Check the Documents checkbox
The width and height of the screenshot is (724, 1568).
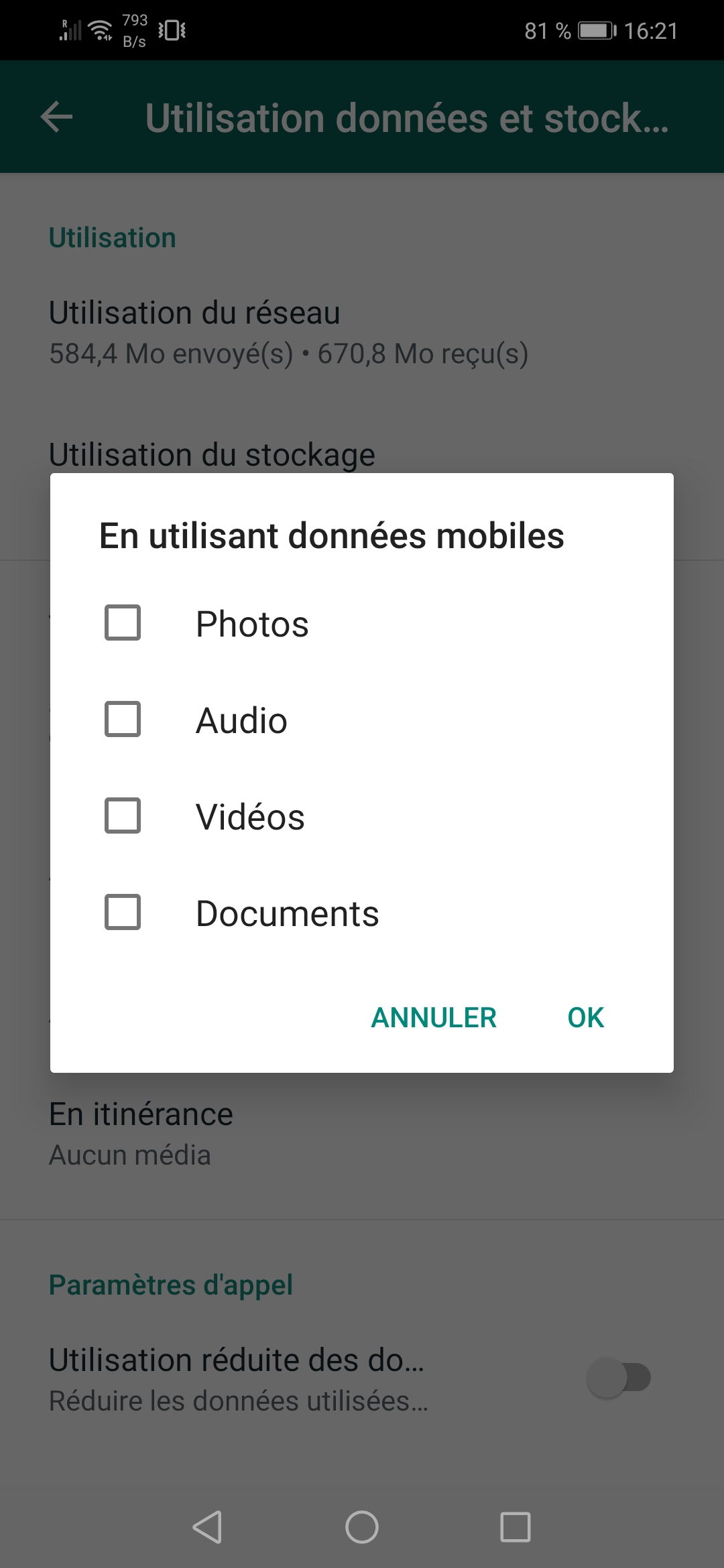pyautogui.click(x=123, y=911)
